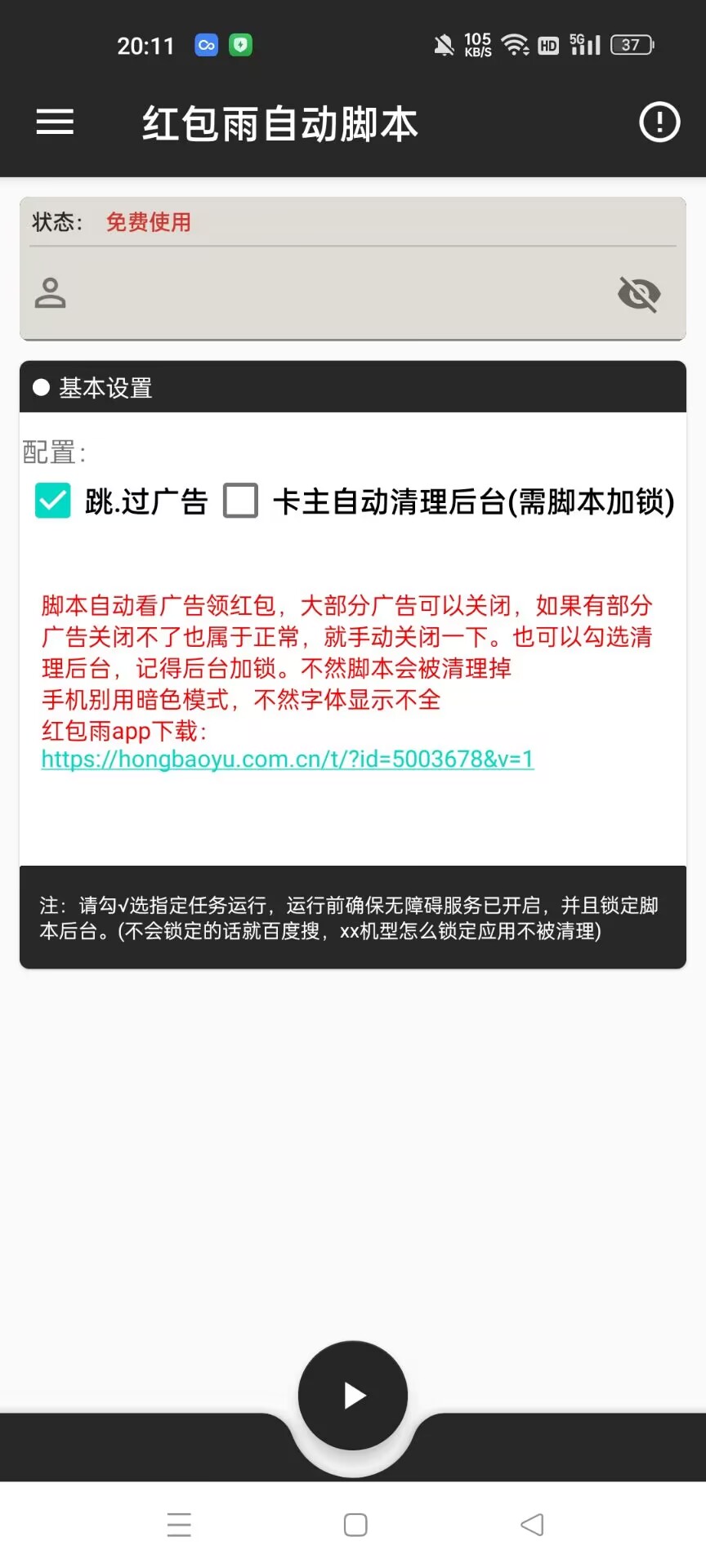Start the script with play button
The image size is (706, 1568).
(x=353, y=1395)
